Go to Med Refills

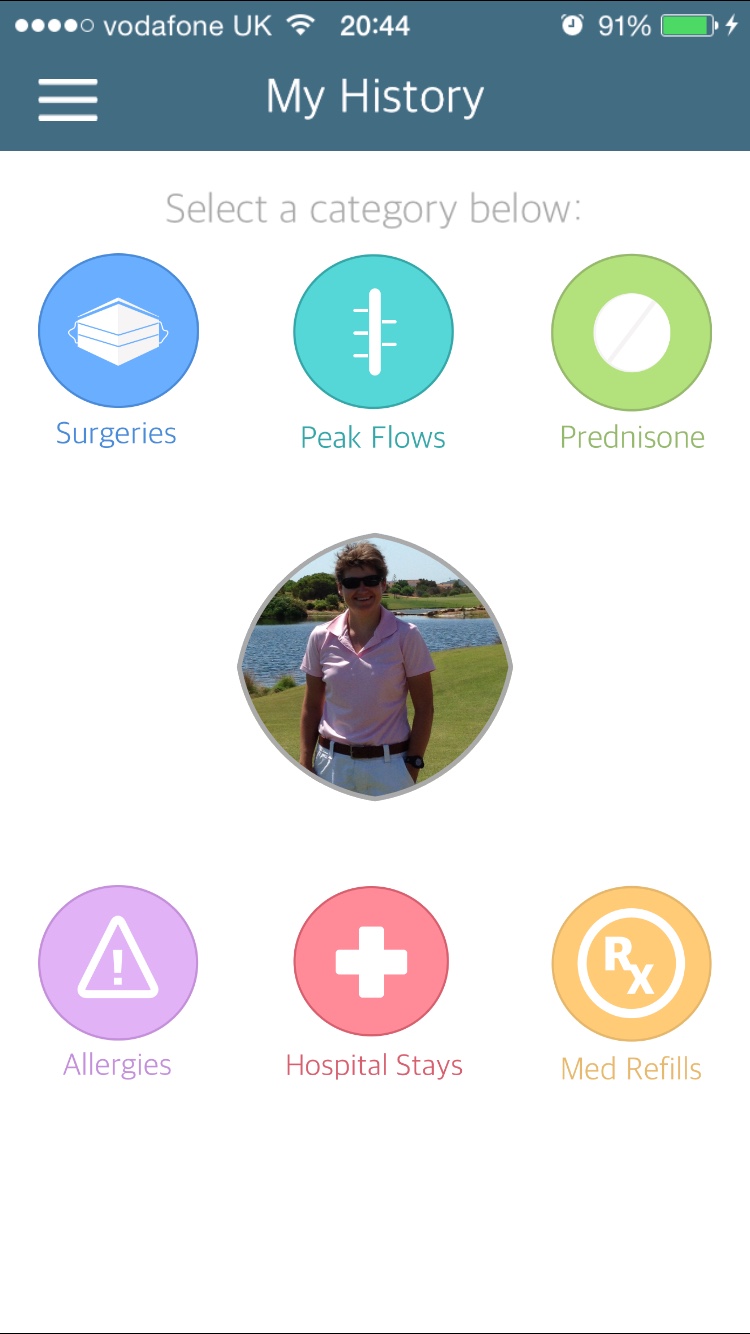point(631,965)
